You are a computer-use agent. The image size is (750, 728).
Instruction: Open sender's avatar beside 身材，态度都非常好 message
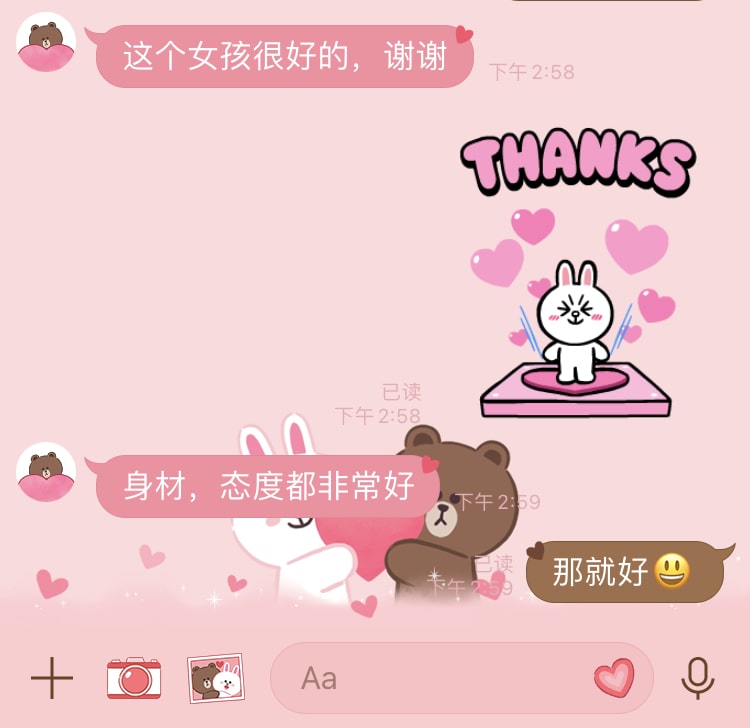point(46,472)
